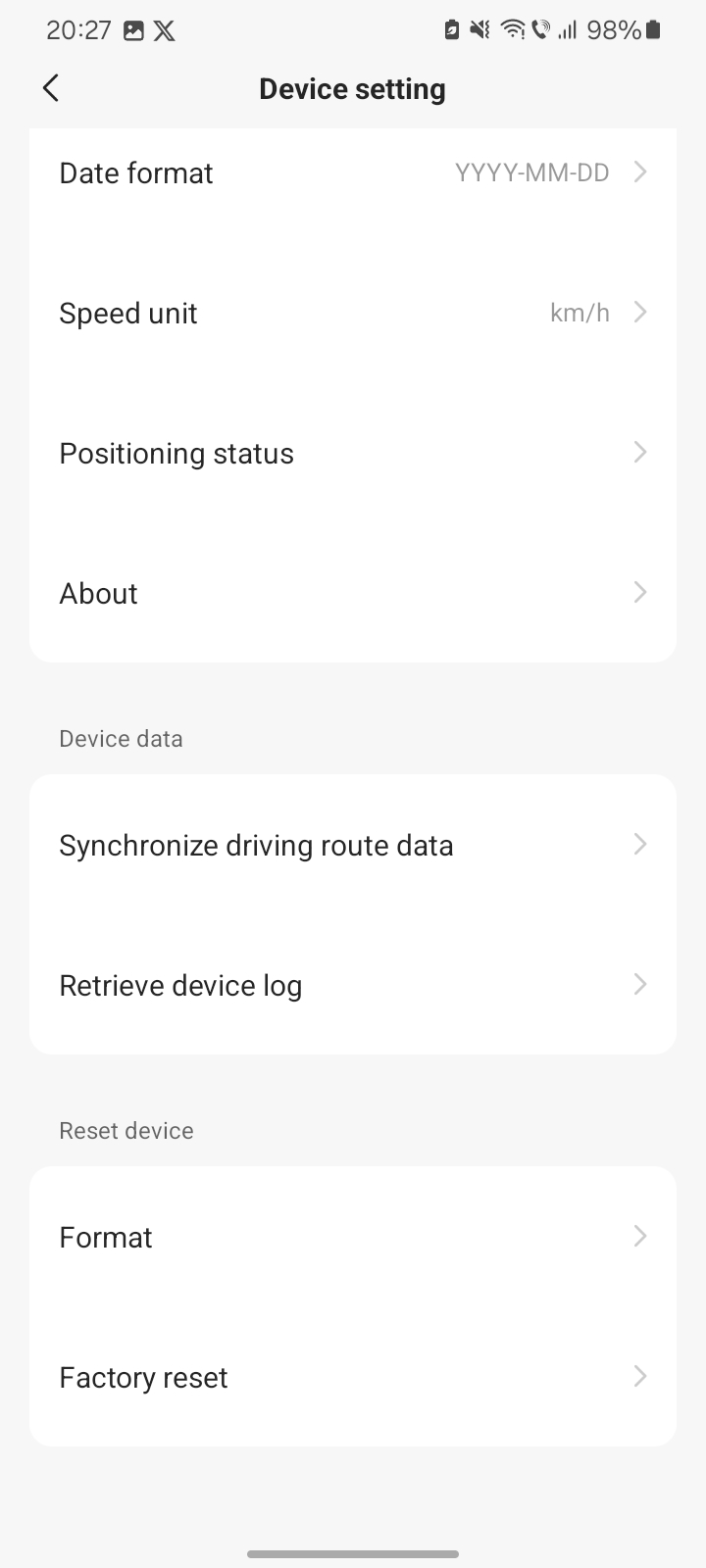The width and height of the screenshot is (706, 1568).
Task: Tap Retrieve device log
Action: [x=353, y=985]
